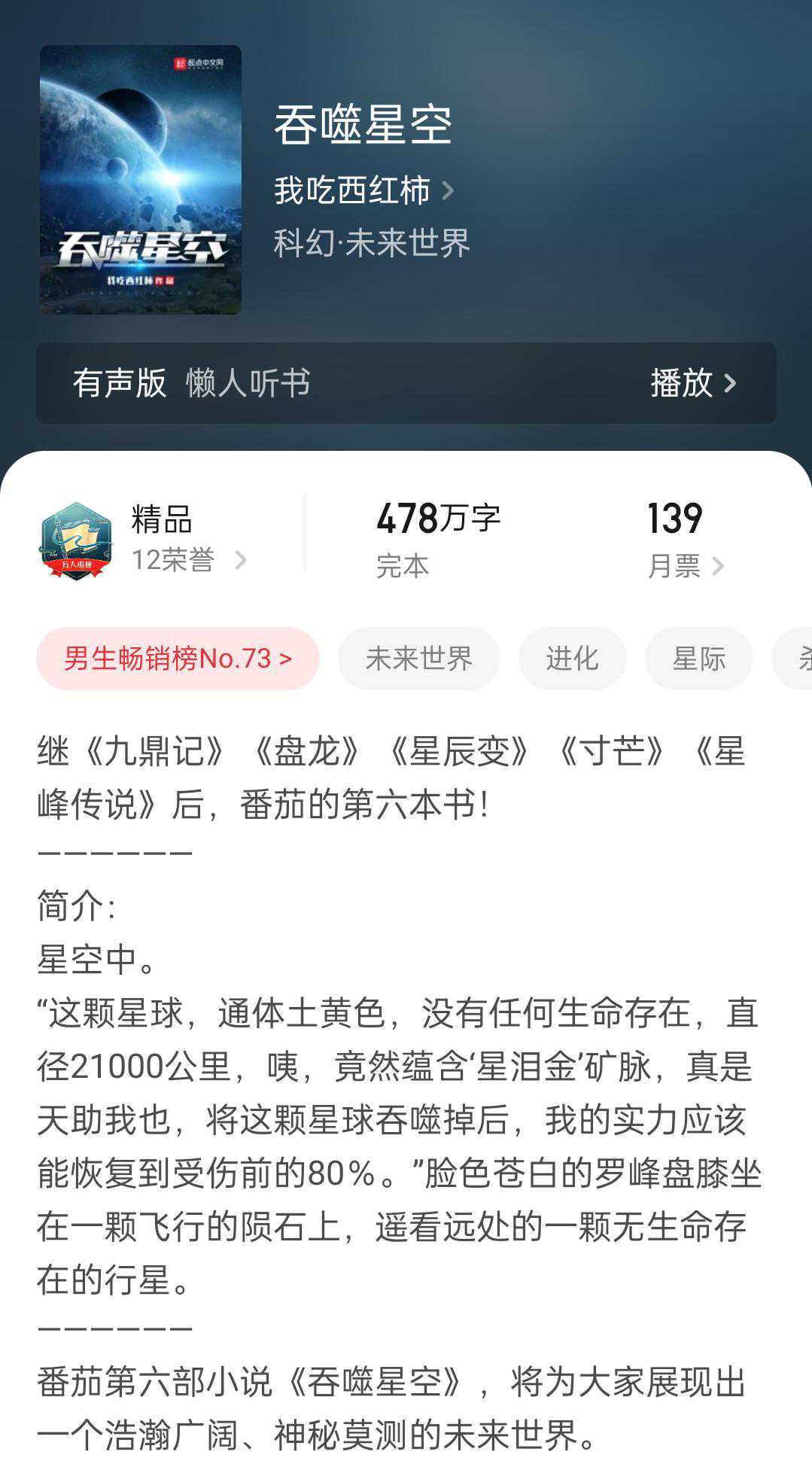Open the 科幻·未来世界 category
The height and width of the screenshot is (1473, 812).
[372, 242]
